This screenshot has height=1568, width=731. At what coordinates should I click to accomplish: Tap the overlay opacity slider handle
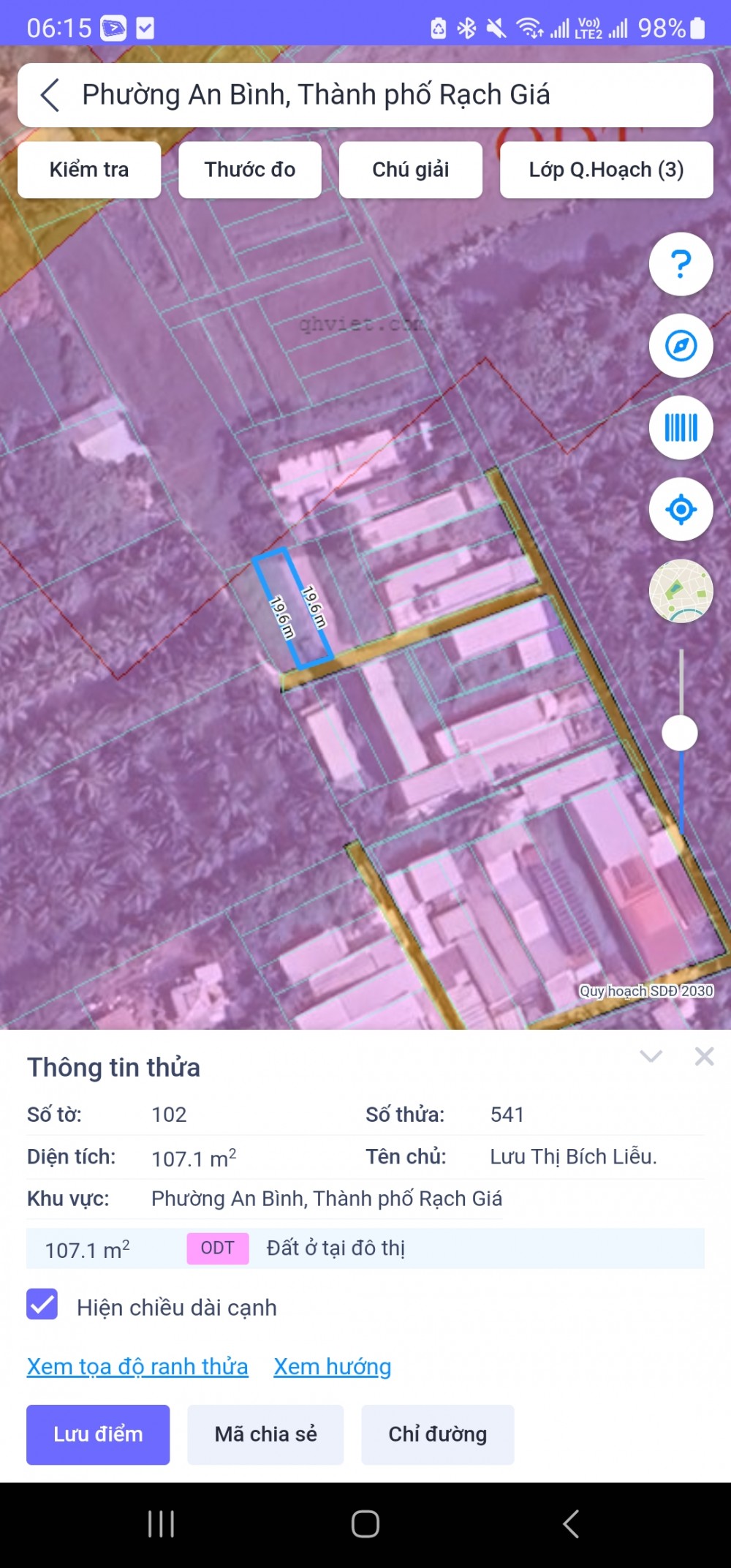click(680, 733)
